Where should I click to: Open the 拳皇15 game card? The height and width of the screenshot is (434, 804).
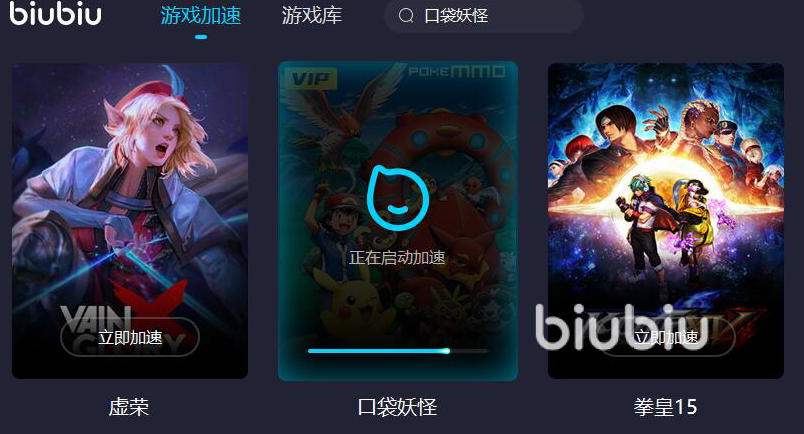coord(666,180)
